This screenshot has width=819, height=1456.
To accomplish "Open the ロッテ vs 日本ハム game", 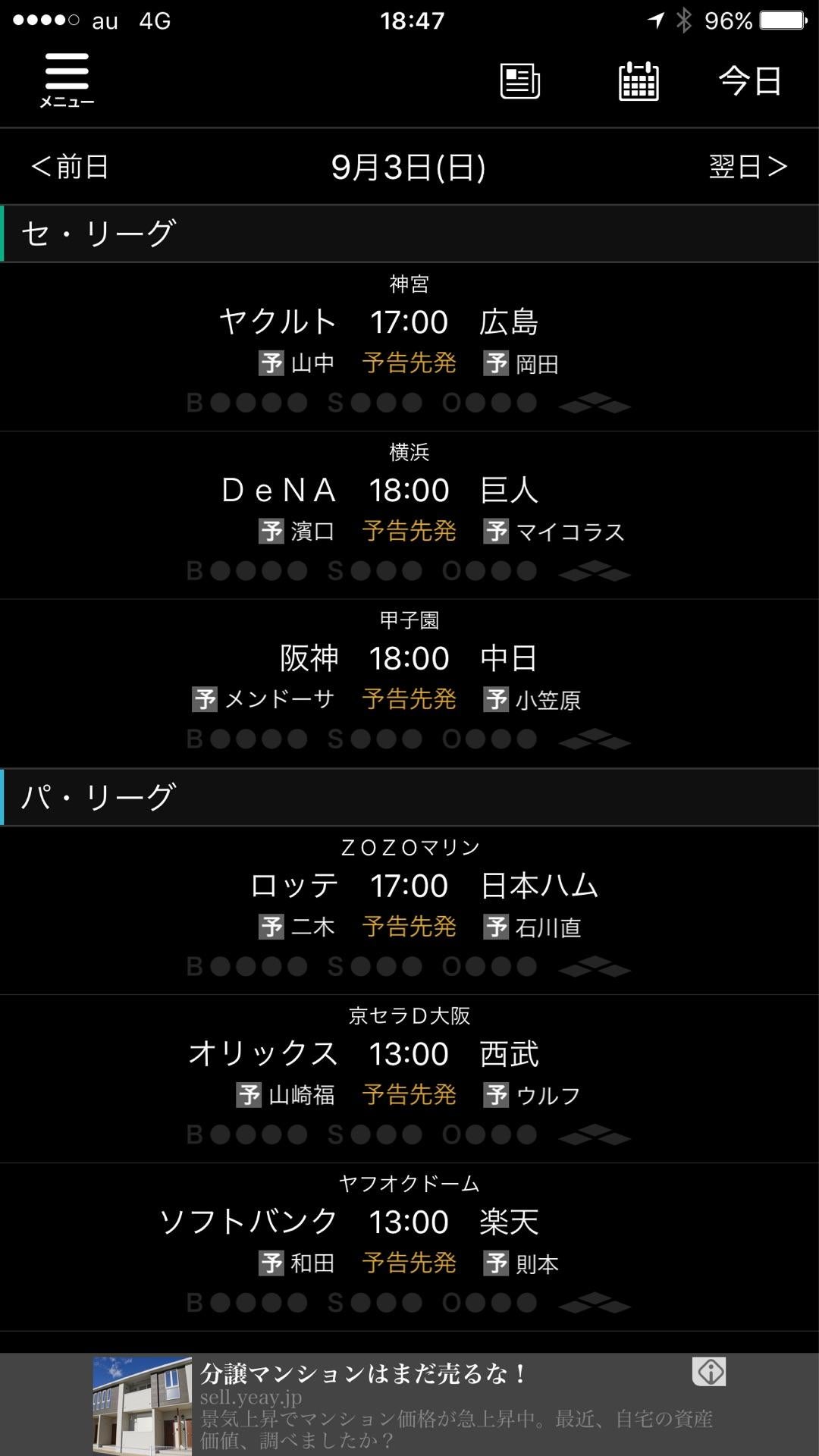I will pos(409,910).
